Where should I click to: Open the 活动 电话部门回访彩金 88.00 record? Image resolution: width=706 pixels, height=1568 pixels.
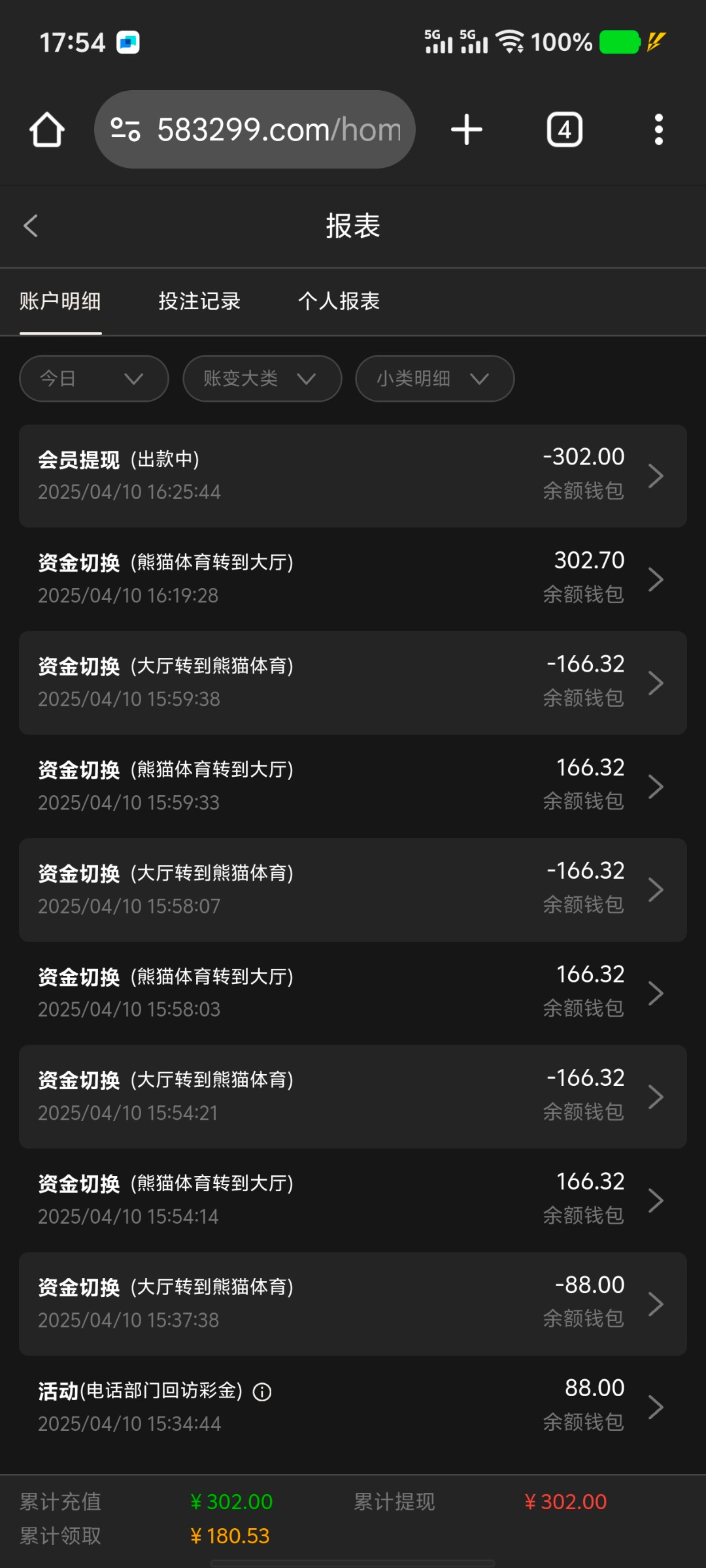pyautogui.click(x=353, y=1407)
